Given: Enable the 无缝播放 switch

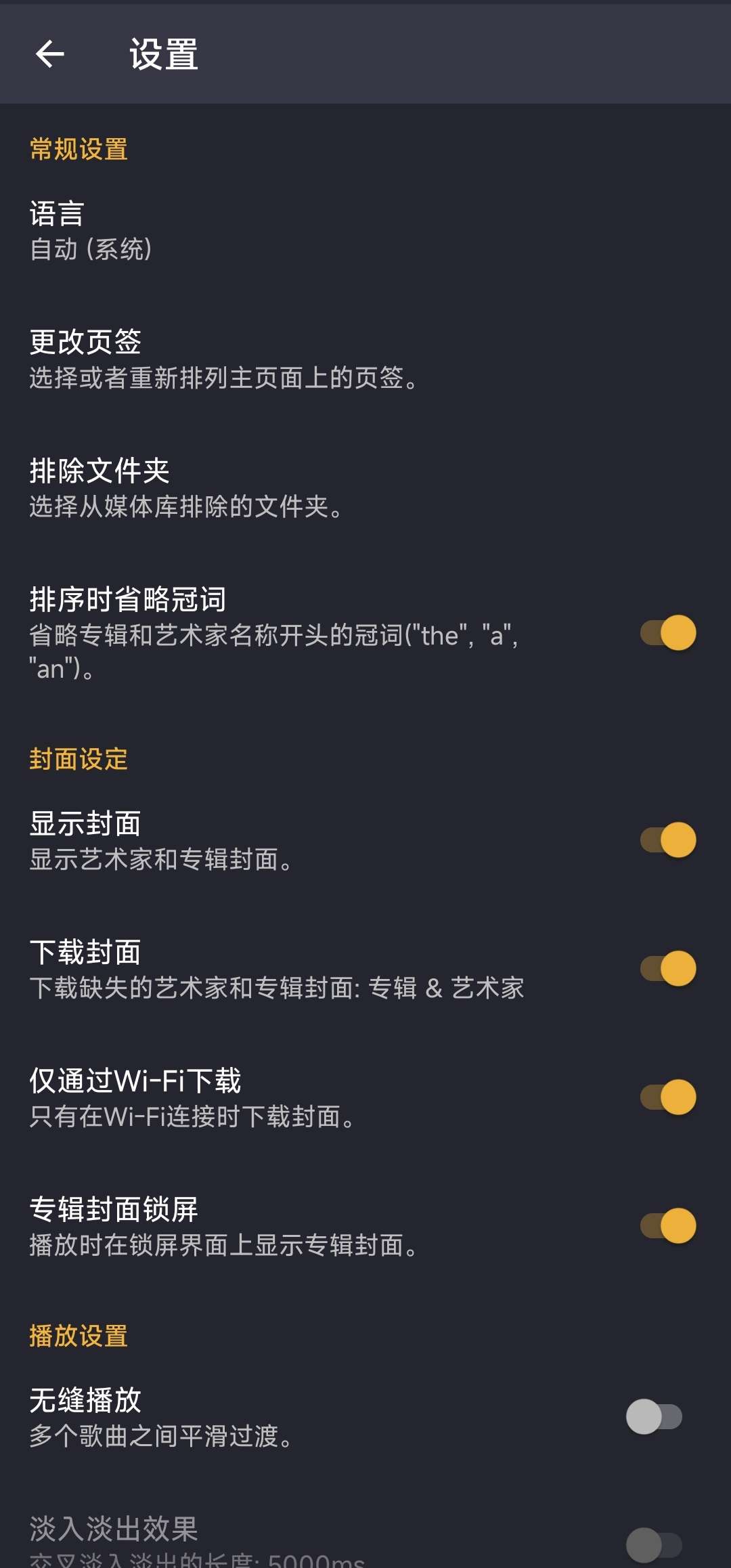Looking at the screenshot, I should tap(655, 1416).
